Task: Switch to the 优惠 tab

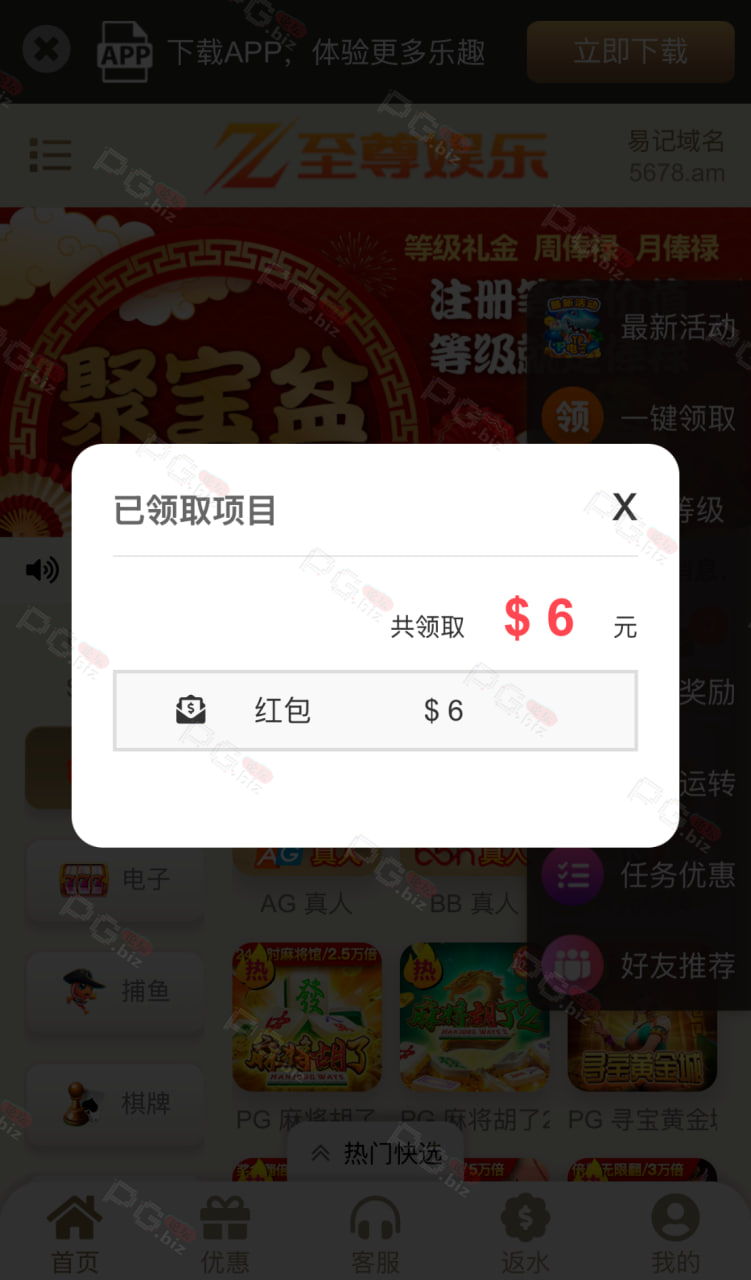Action: click(225, 1234)
